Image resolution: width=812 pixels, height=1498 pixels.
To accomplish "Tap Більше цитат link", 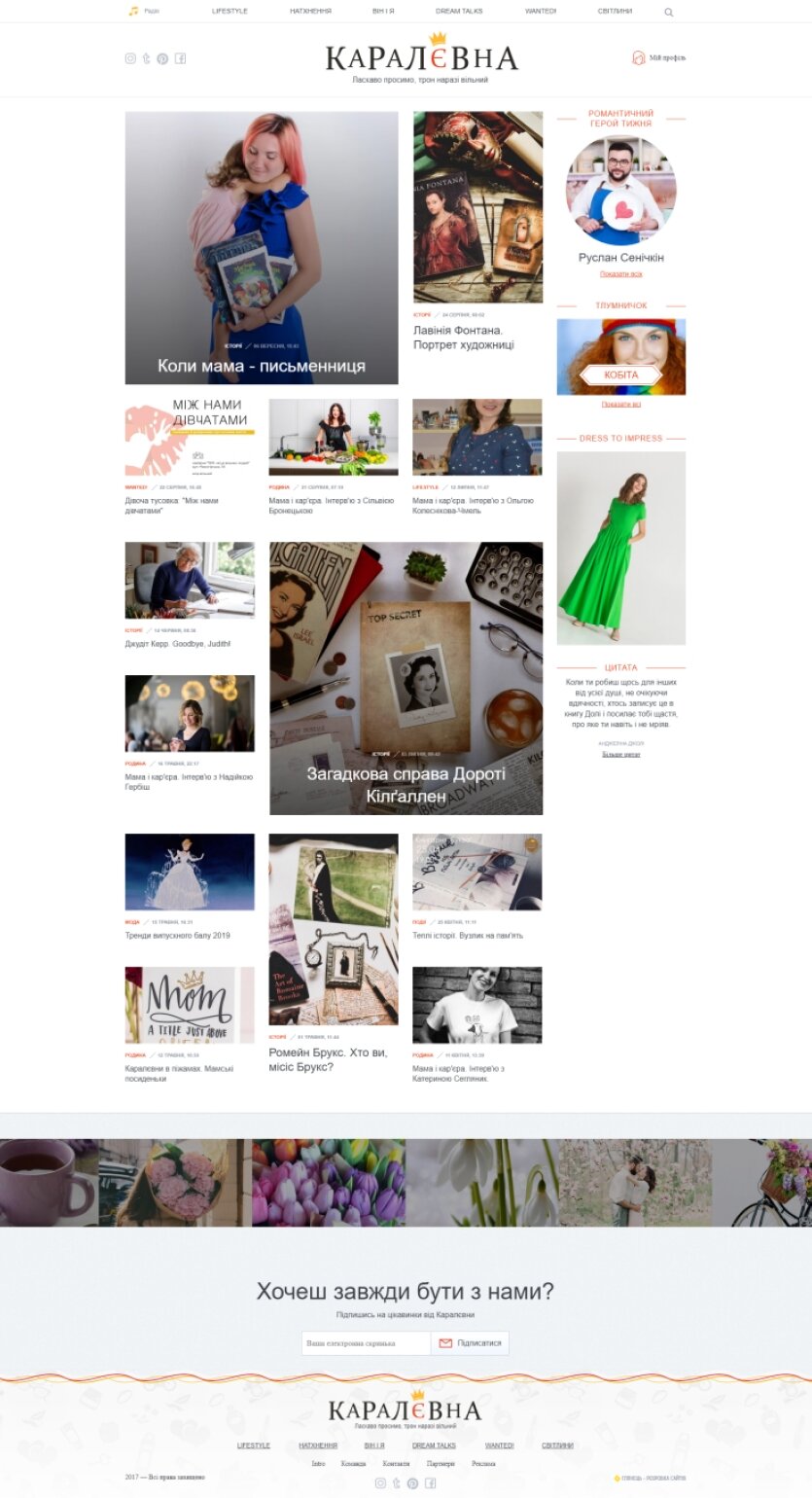I will point(620,754).
